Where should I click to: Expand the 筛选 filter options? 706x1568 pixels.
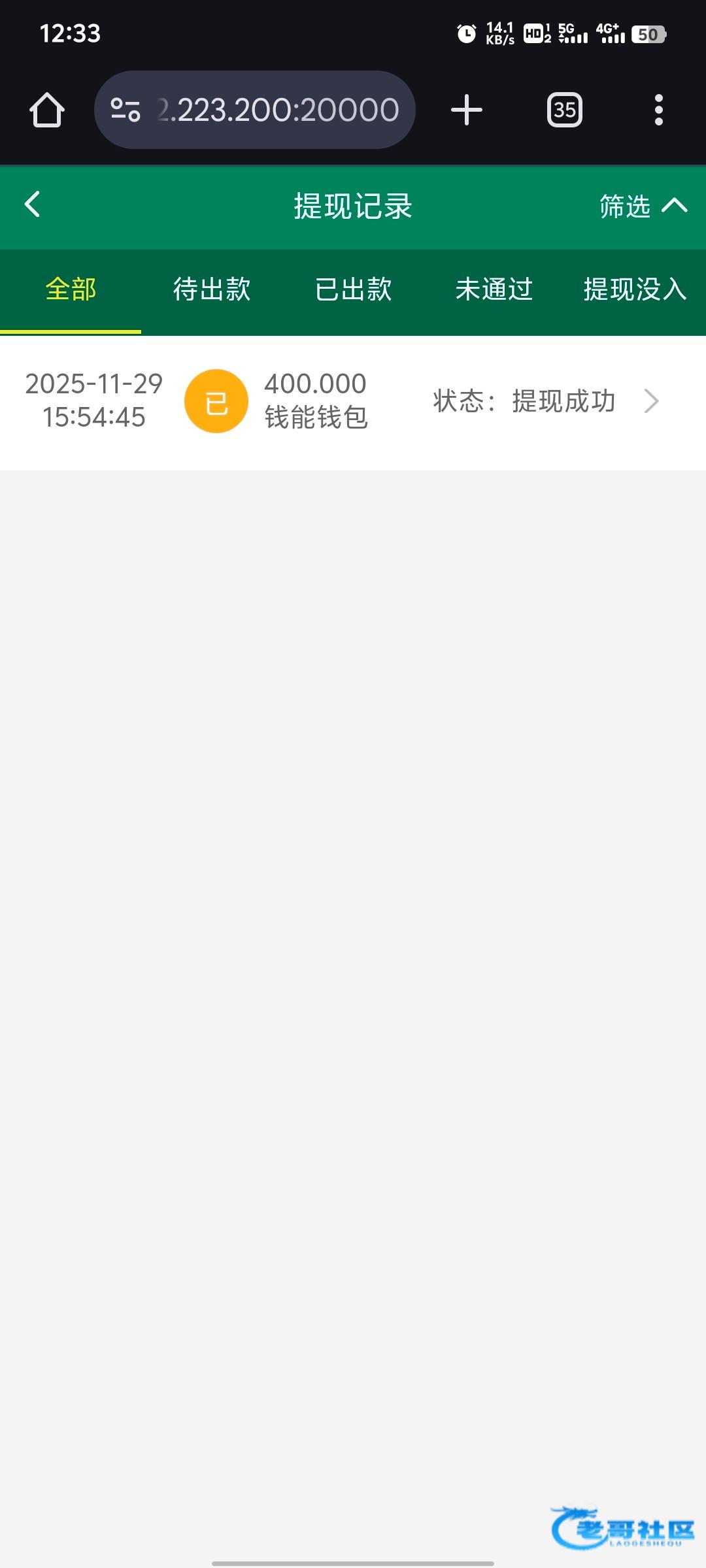pos(643,206)
